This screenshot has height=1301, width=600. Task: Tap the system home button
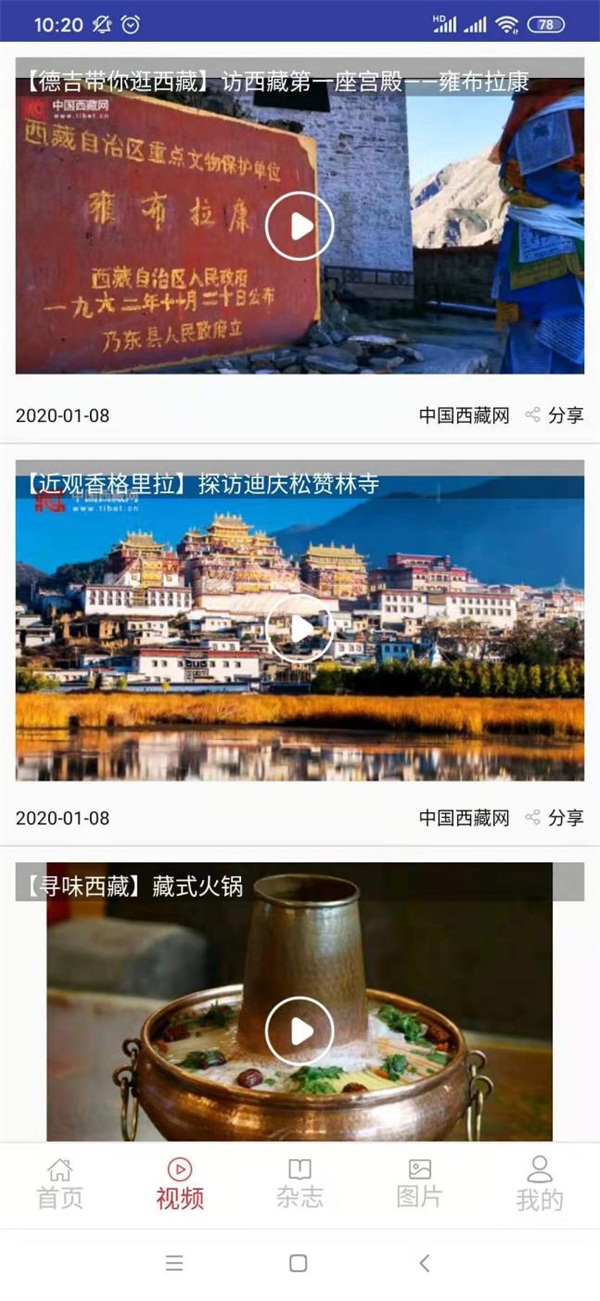298,1263
